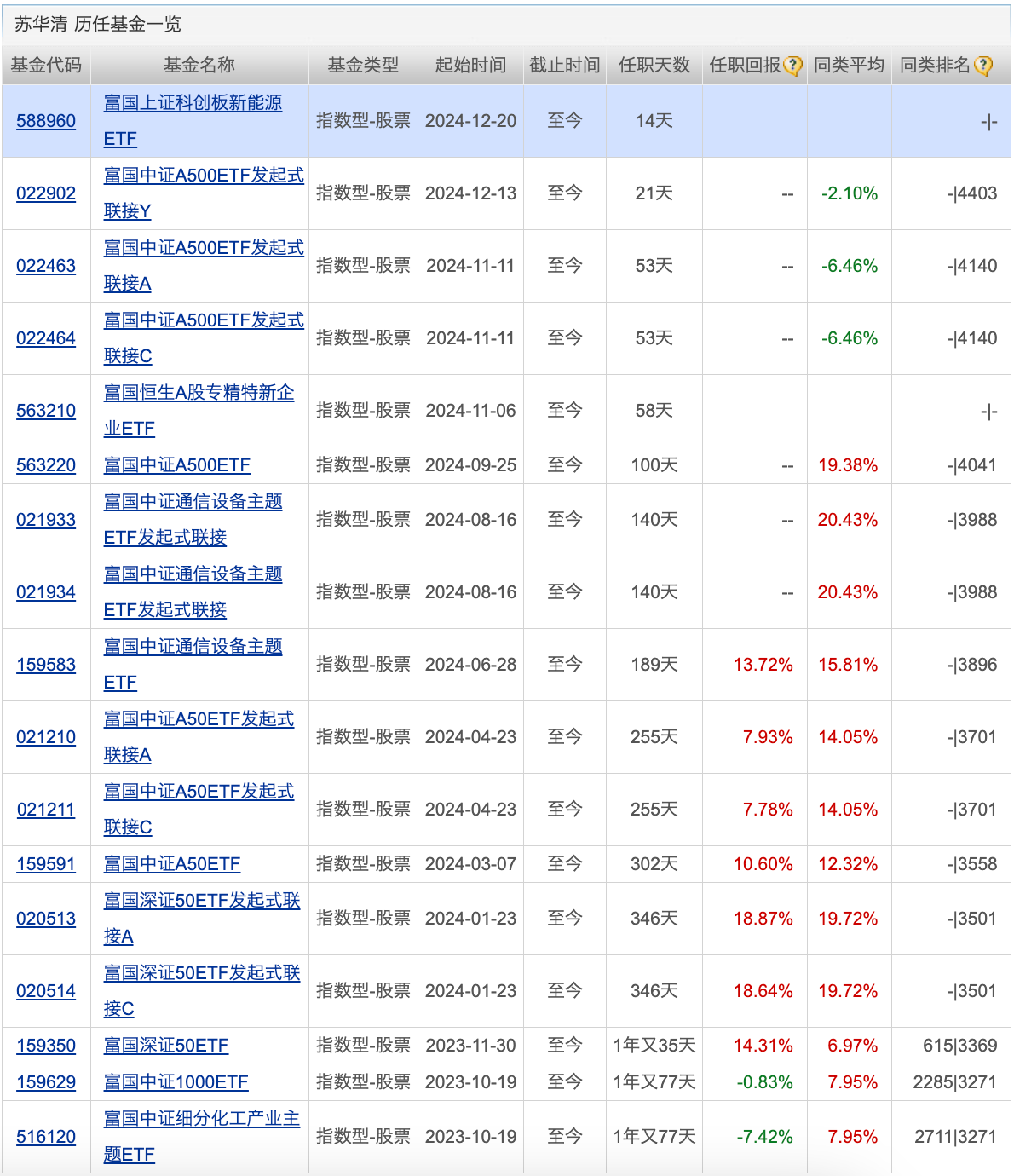This screenshot has height=1176, width=1014.
Task: Open the help icon next to 同类排名
Action: click(982, 66)
